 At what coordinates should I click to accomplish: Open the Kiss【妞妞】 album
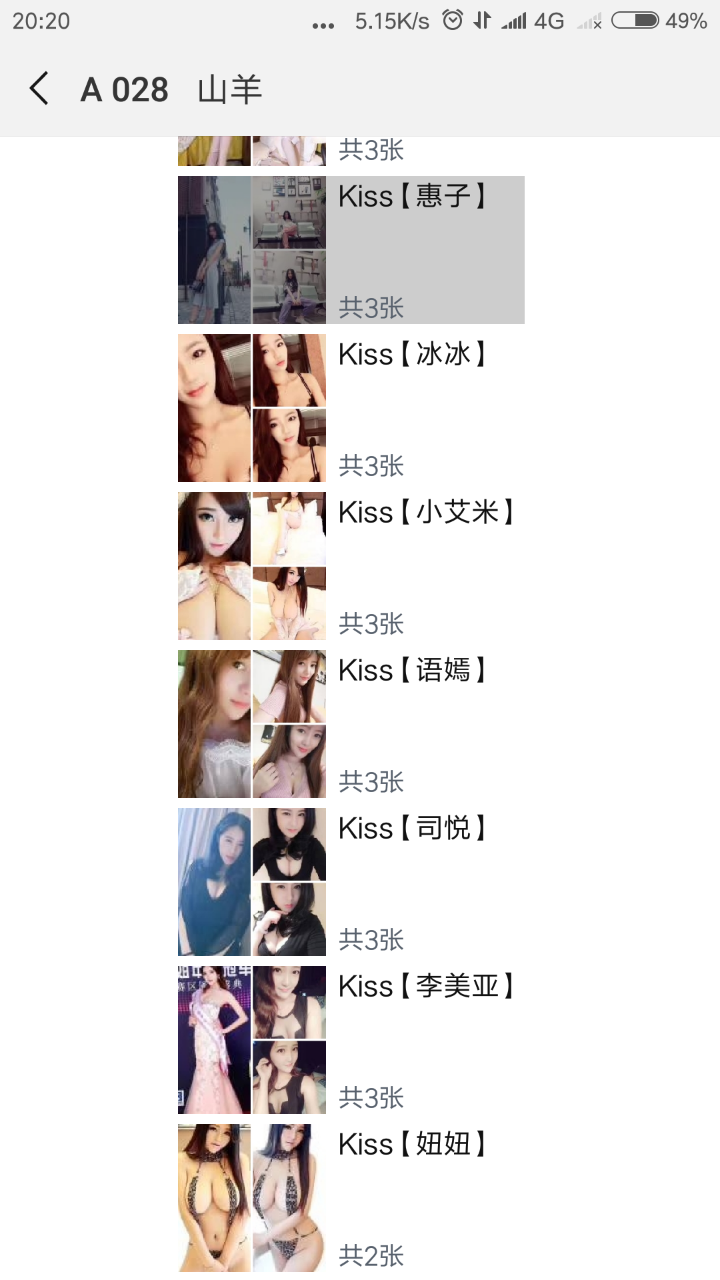(350, 1198)
